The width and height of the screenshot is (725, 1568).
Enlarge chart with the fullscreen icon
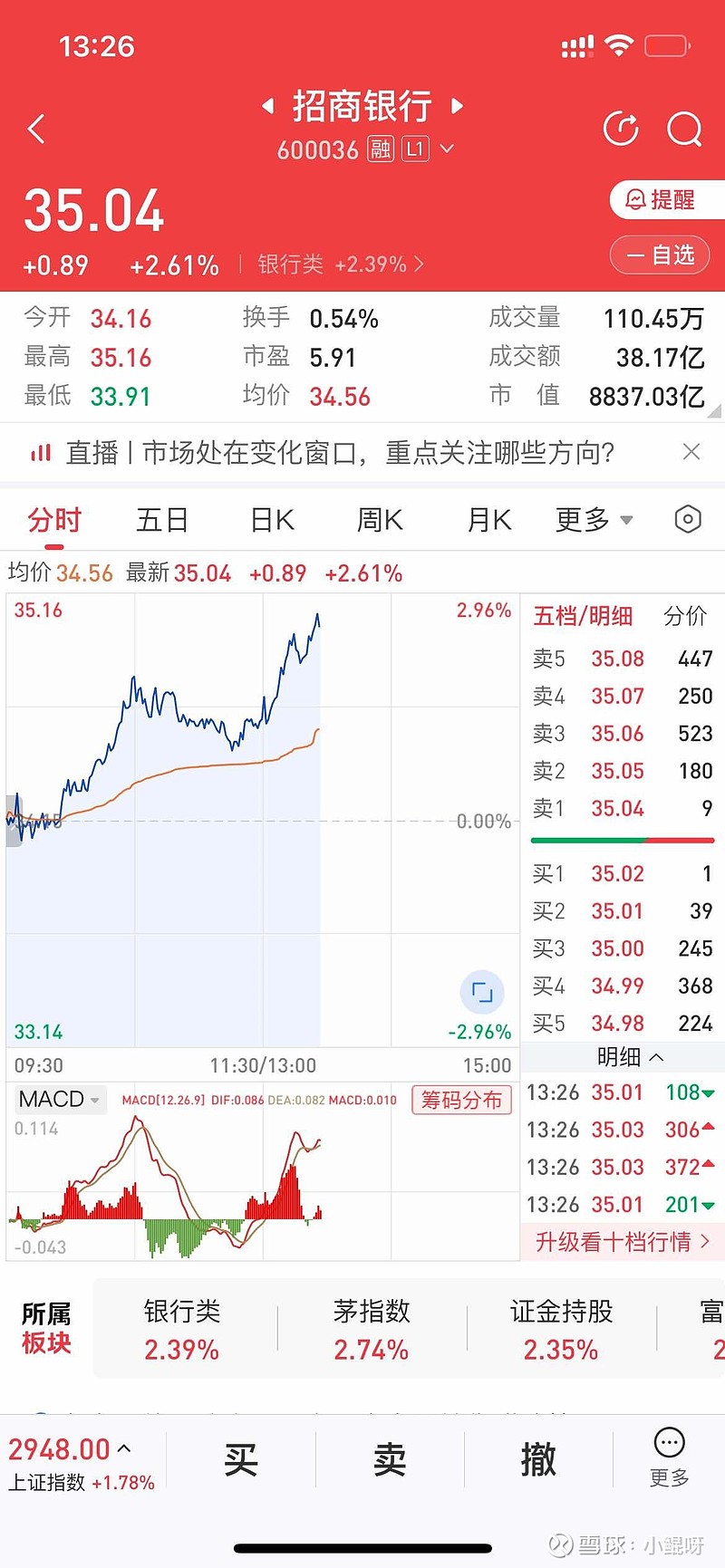(x=483, y=992)
